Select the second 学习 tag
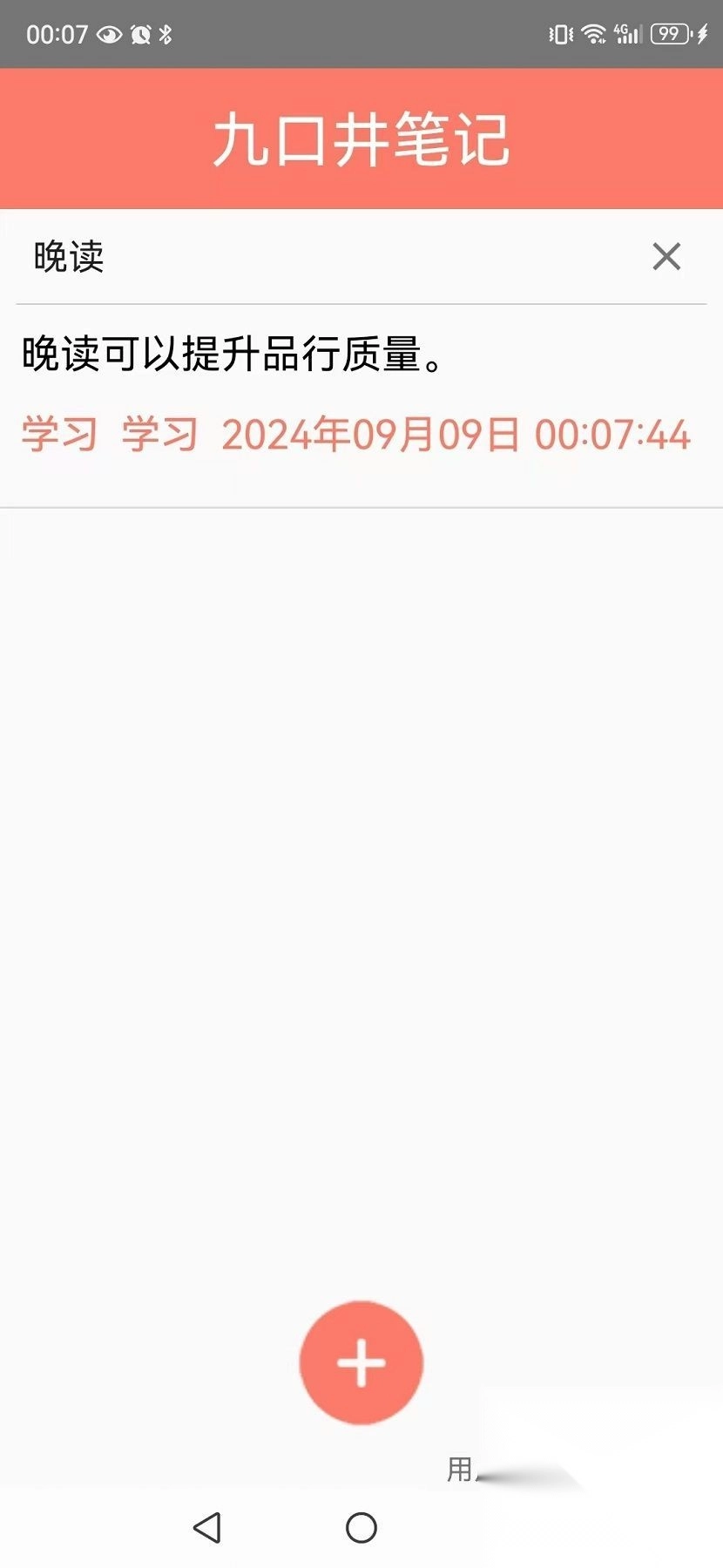This screenshot has height=1568, width=723. click(x=161, y=435)
